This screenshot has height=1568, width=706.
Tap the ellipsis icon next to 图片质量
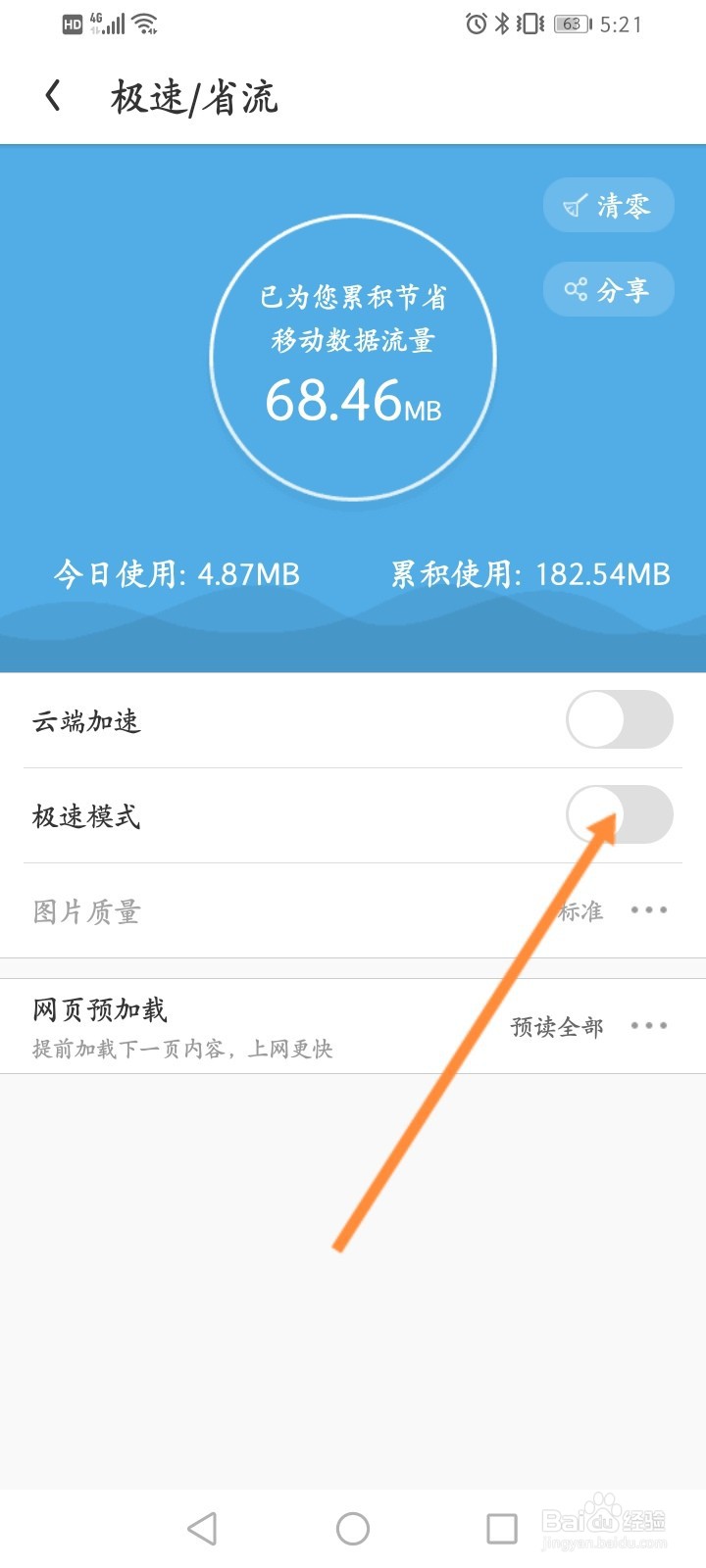point(650,910)
